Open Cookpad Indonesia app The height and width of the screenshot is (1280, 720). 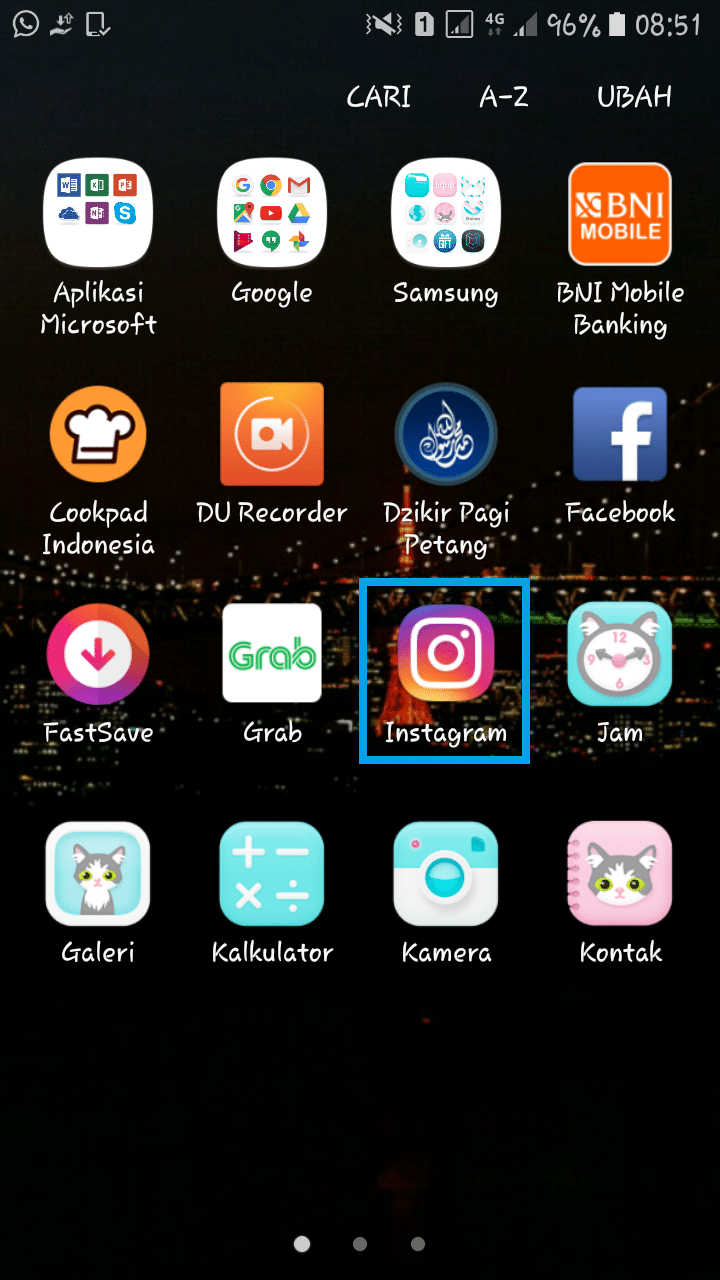coord(98,433)
